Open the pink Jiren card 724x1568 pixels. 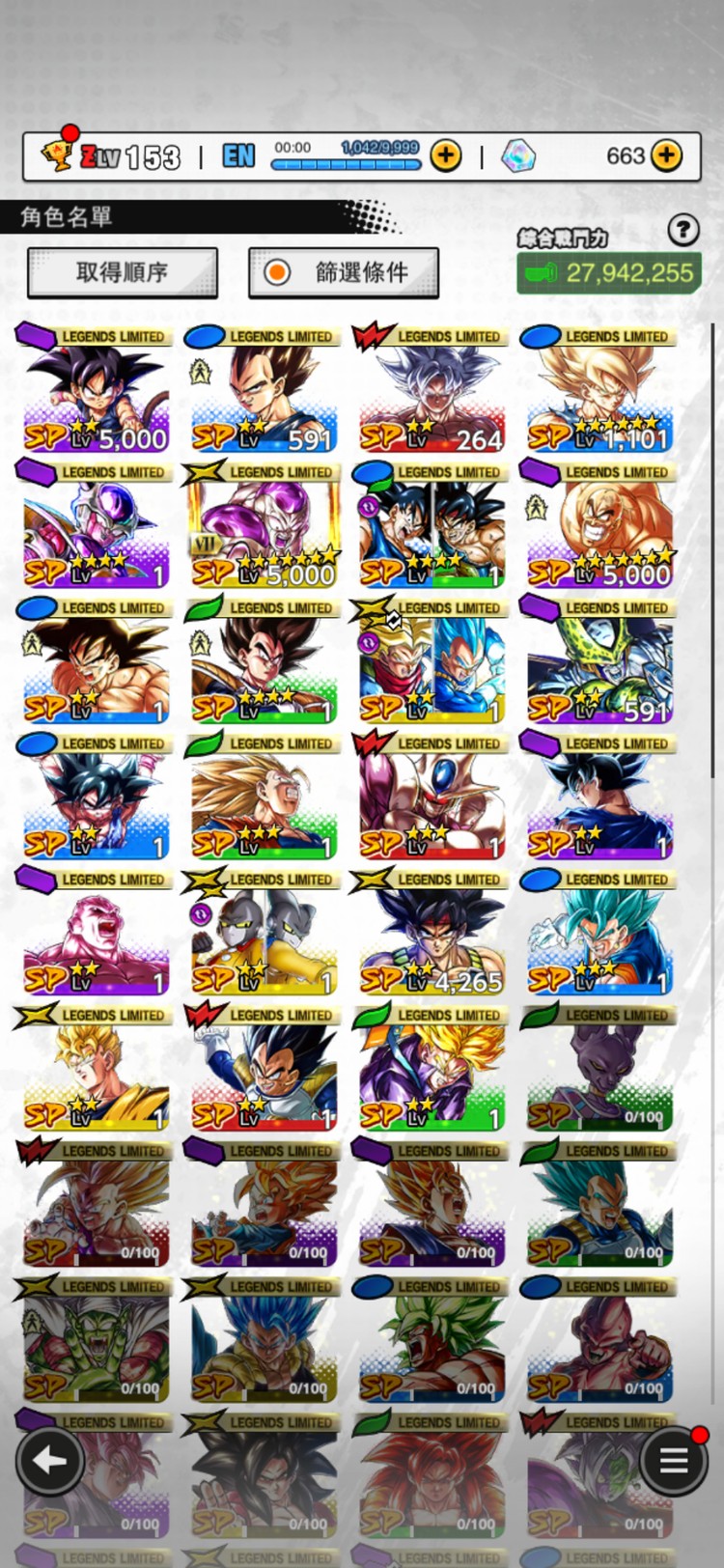pyautogui.click(x=96, y=935)
